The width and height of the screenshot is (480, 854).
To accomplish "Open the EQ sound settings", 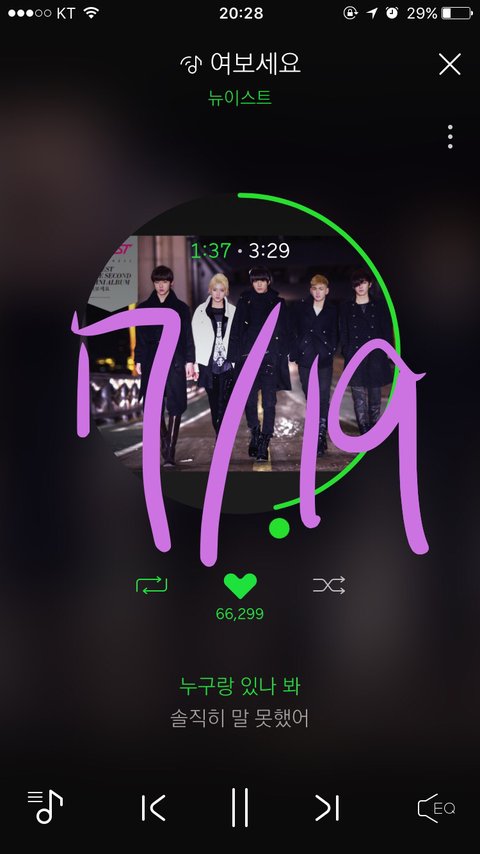I will click(436, 808).
